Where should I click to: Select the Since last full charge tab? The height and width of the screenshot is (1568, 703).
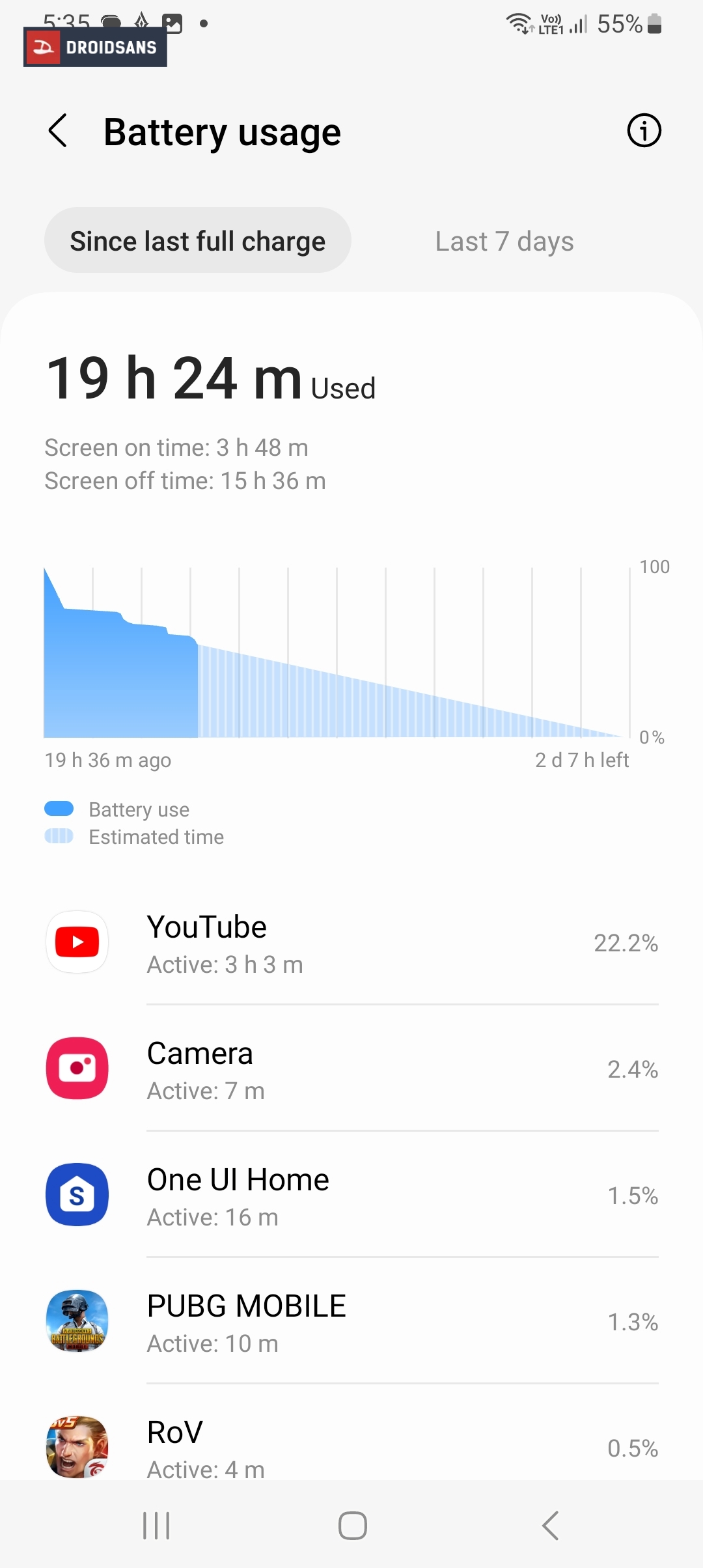(198, 241)
